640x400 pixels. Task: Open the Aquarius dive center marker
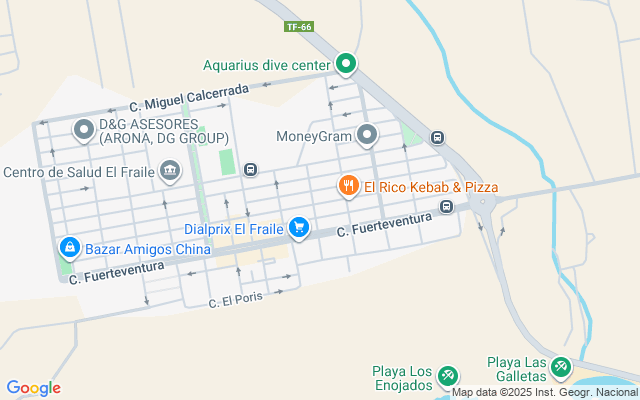tap(346, 65)
